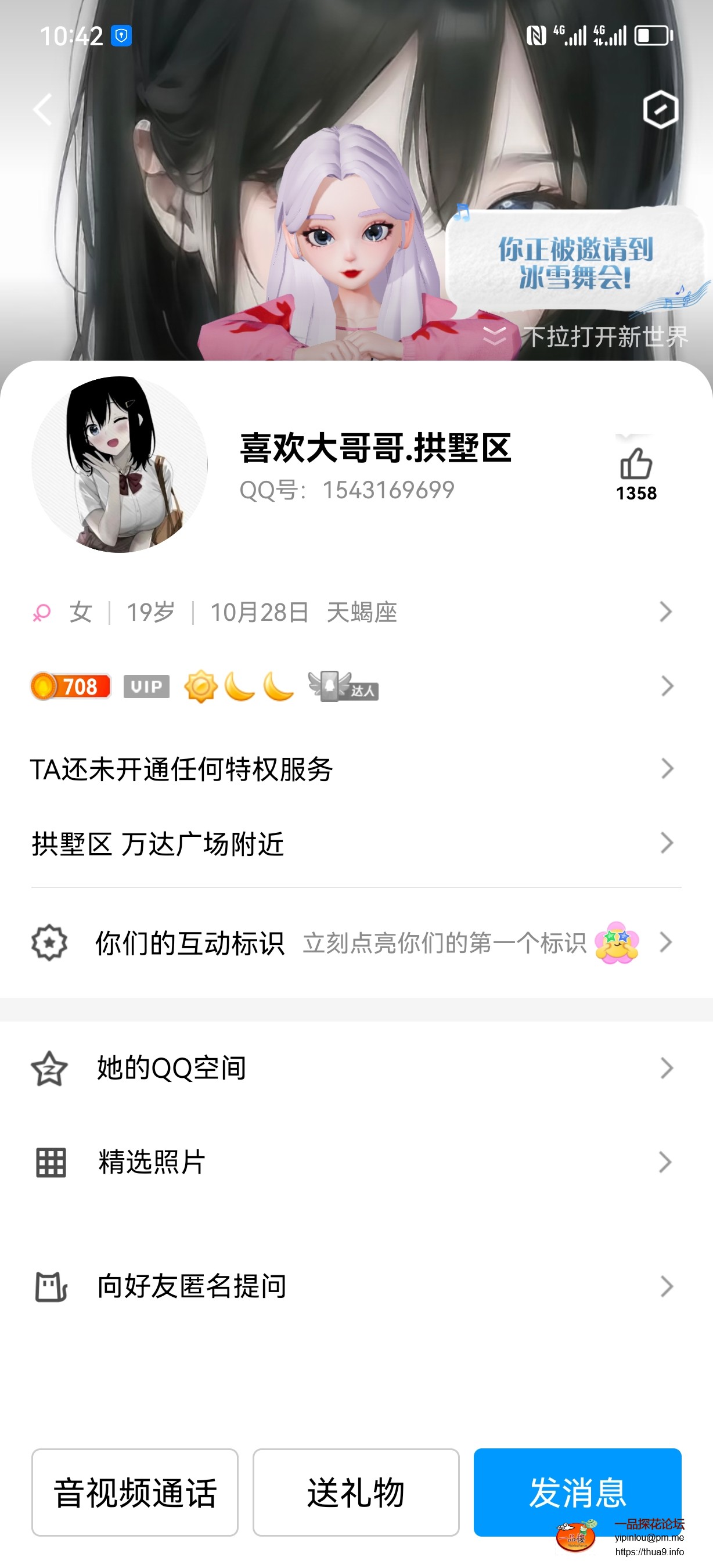Expand the 拱墅区 万达广场附近 location row
Image resolution: width=713 pixels, height=1568 pixels.
click(x=356, y=844)
